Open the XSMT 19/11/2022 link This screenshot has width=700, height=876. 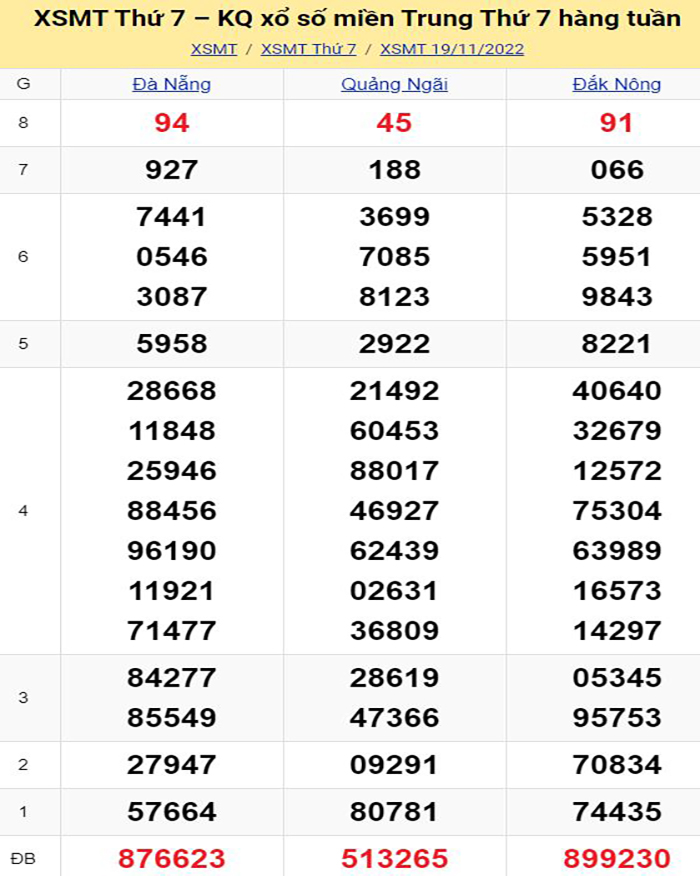point(452,49)
